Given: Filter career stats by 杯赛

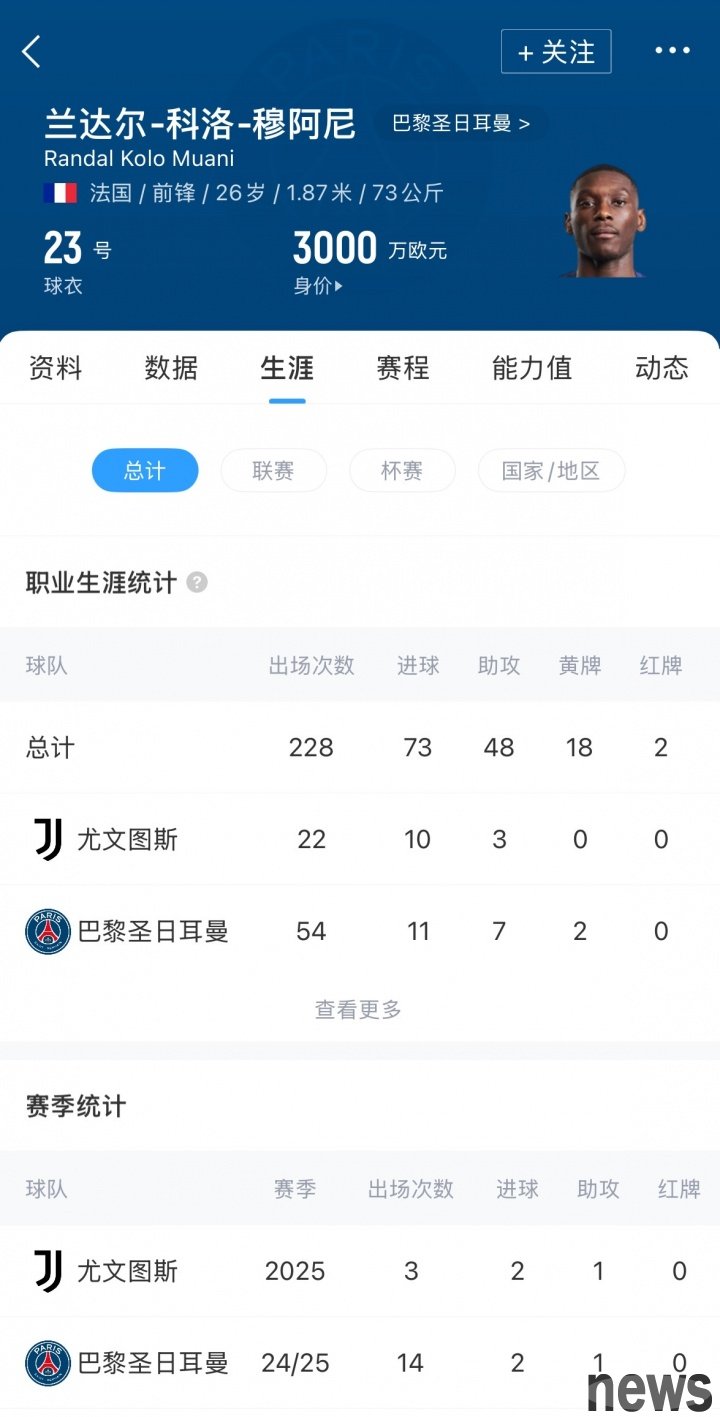Looking at the screenshot, I should [x=402, y=470].
